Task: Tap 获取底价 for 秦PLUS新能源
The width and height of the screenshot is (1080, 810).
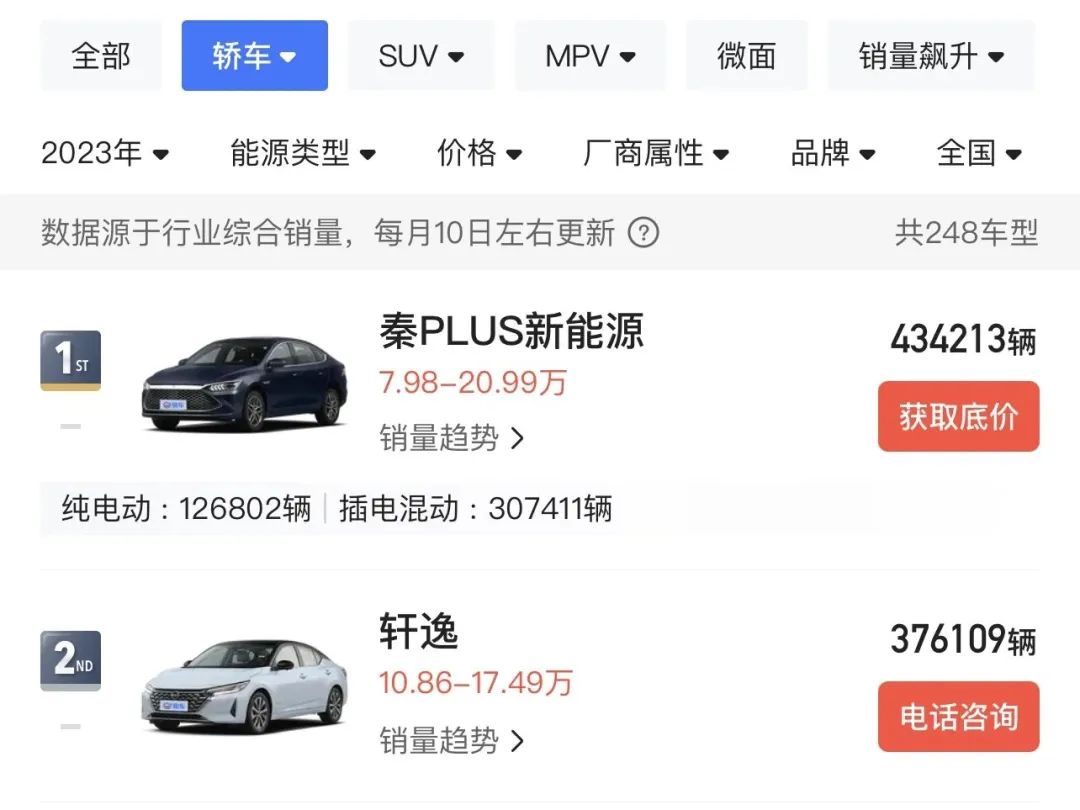Action: [958, 416]
